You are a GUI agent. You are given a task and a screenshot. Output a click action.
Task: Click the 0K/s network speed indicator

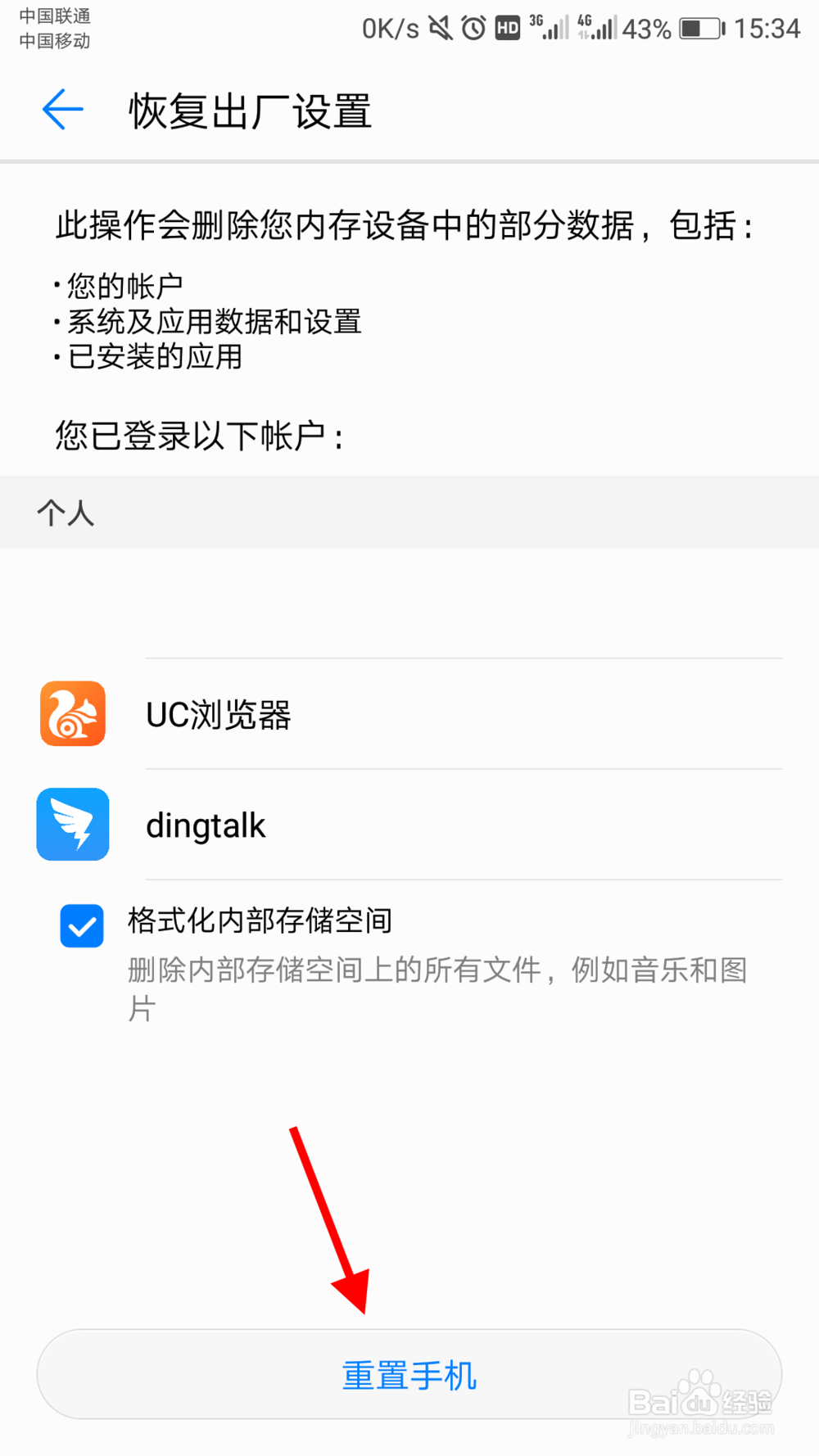point(389,29)
